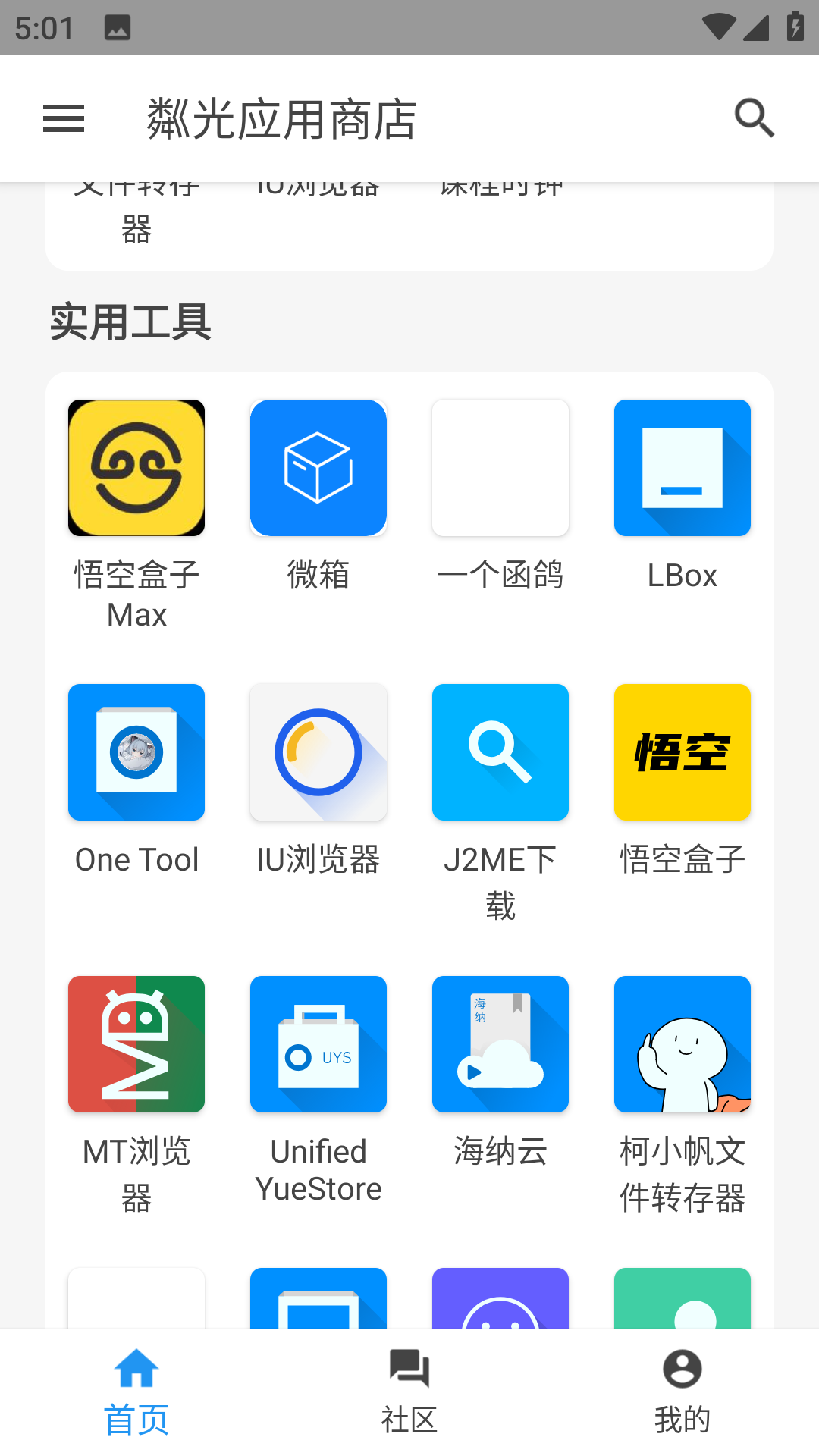Open the yellow 悟空盒子 app

(x=682, y=752)
